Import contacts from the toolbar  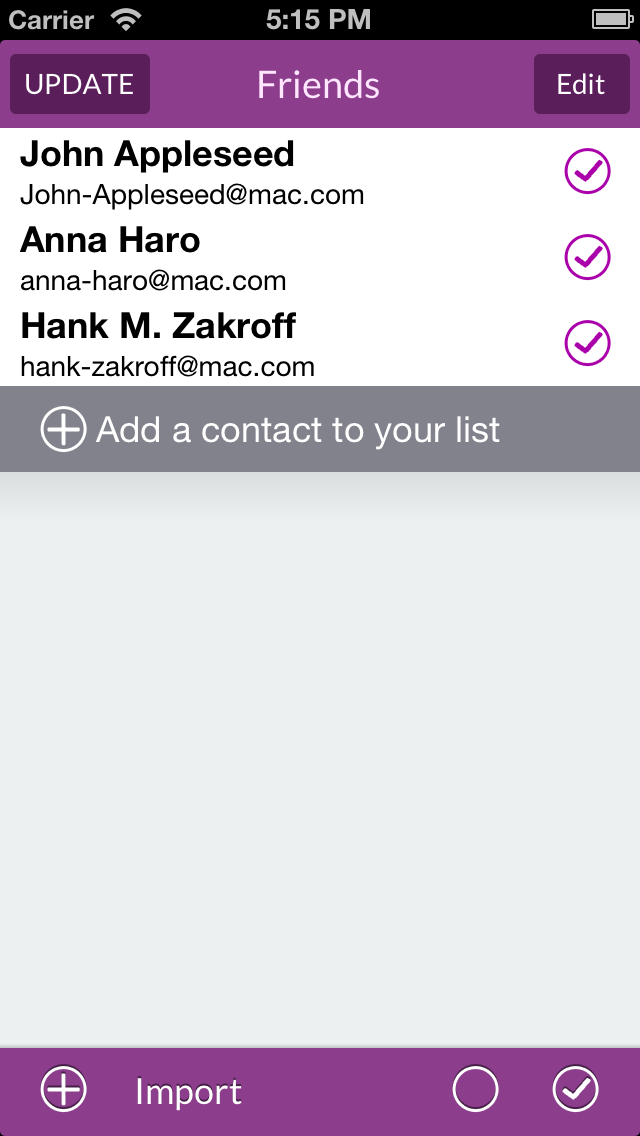pos(188,1092)
